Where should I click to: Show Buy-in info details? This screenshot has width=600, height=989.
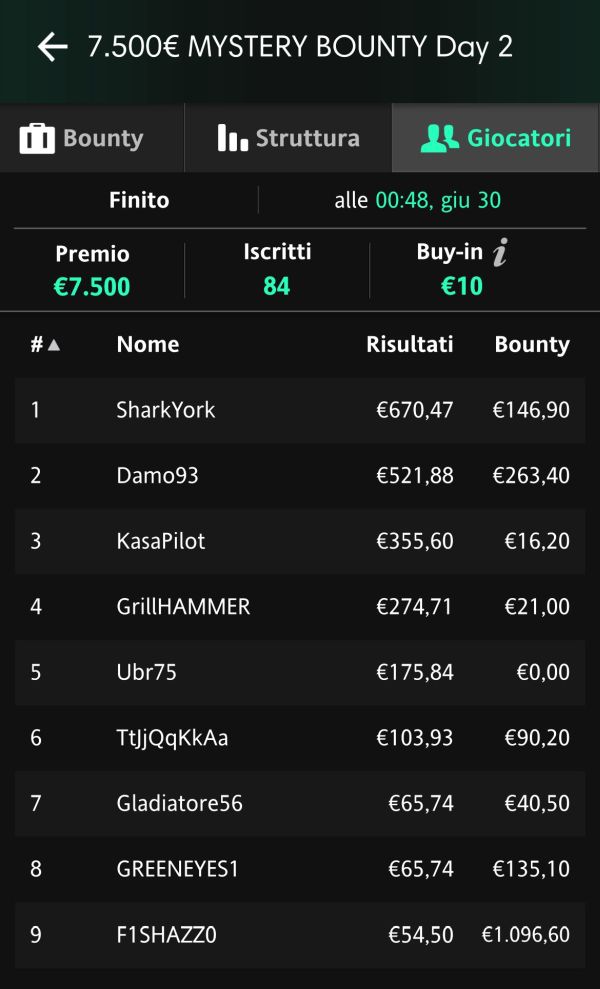(x=500, y=252)
